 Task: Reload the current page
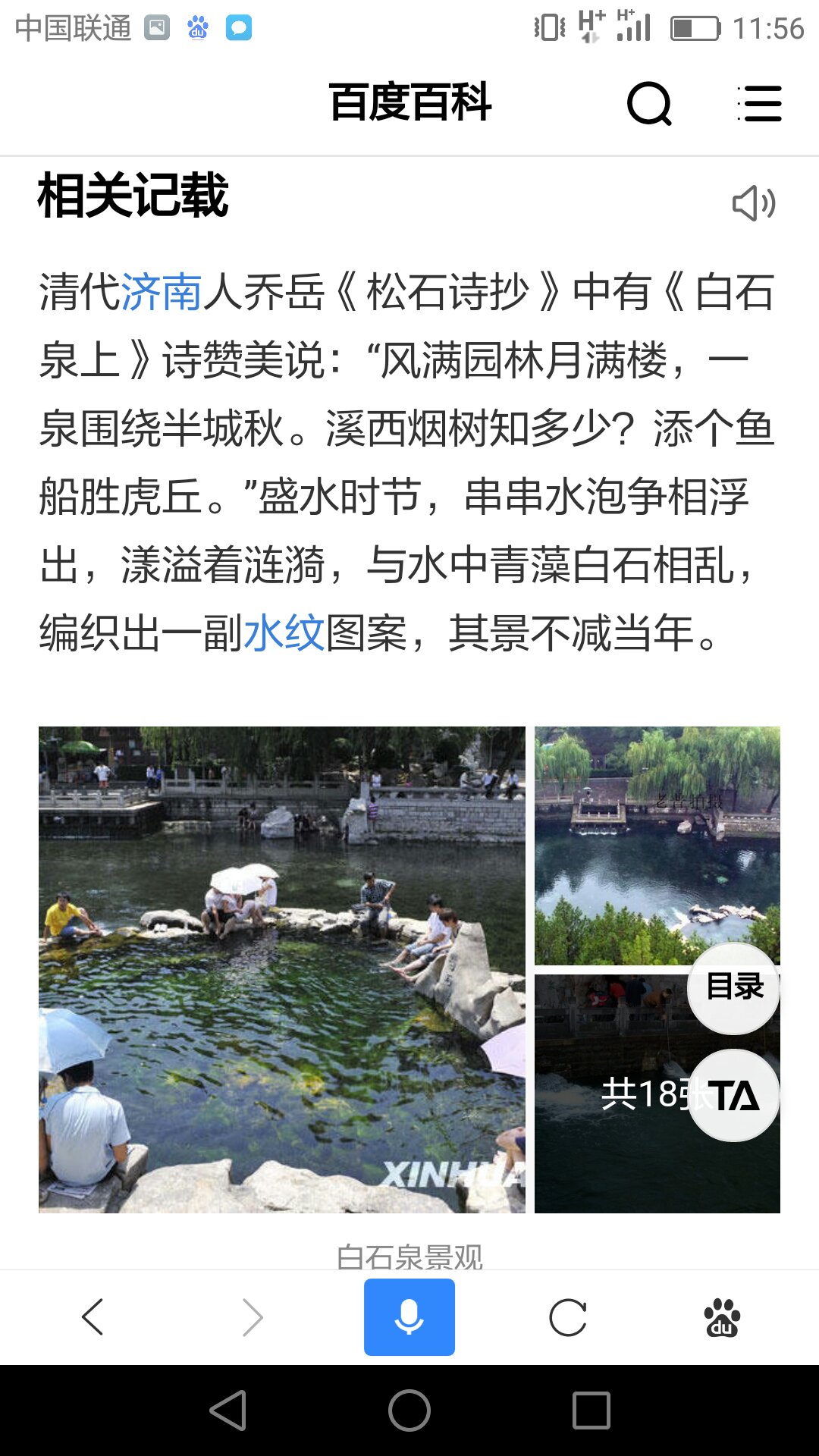pyautogui.click(x=568, y=1316)
